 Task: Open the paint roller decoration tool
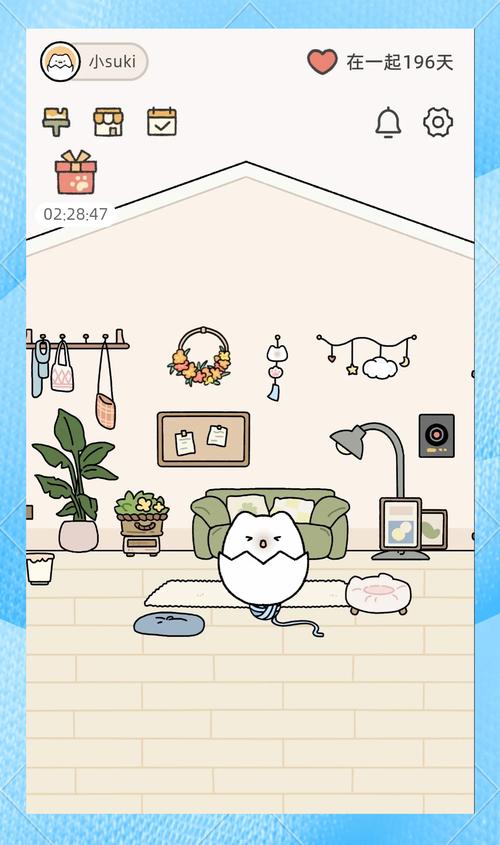click(56, 122)
